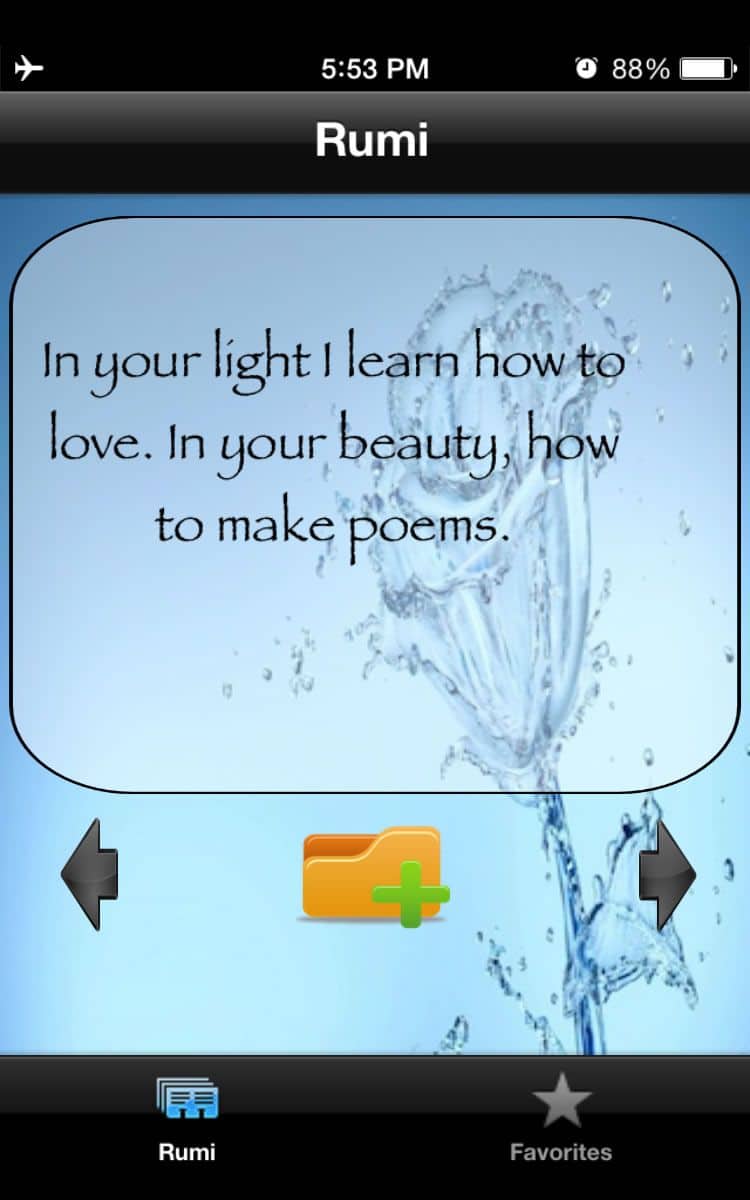750x1200 pixels.
Task: Switch to the Favorites tab
Action: point(561,1118)
